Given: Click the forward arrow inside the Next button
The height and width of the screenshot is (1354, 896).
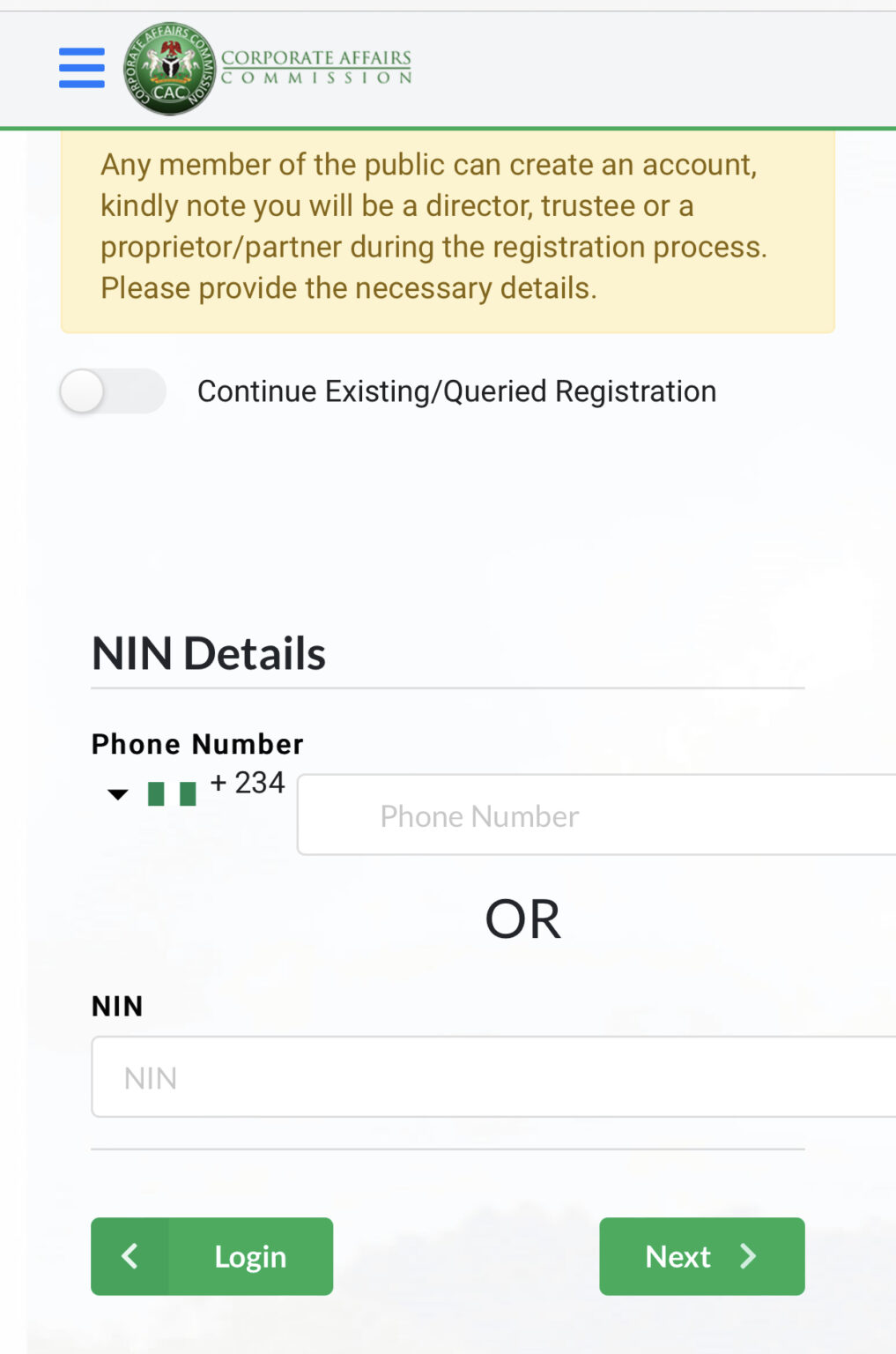Looking at the screenshot, I should click(x=748, y=1255).
